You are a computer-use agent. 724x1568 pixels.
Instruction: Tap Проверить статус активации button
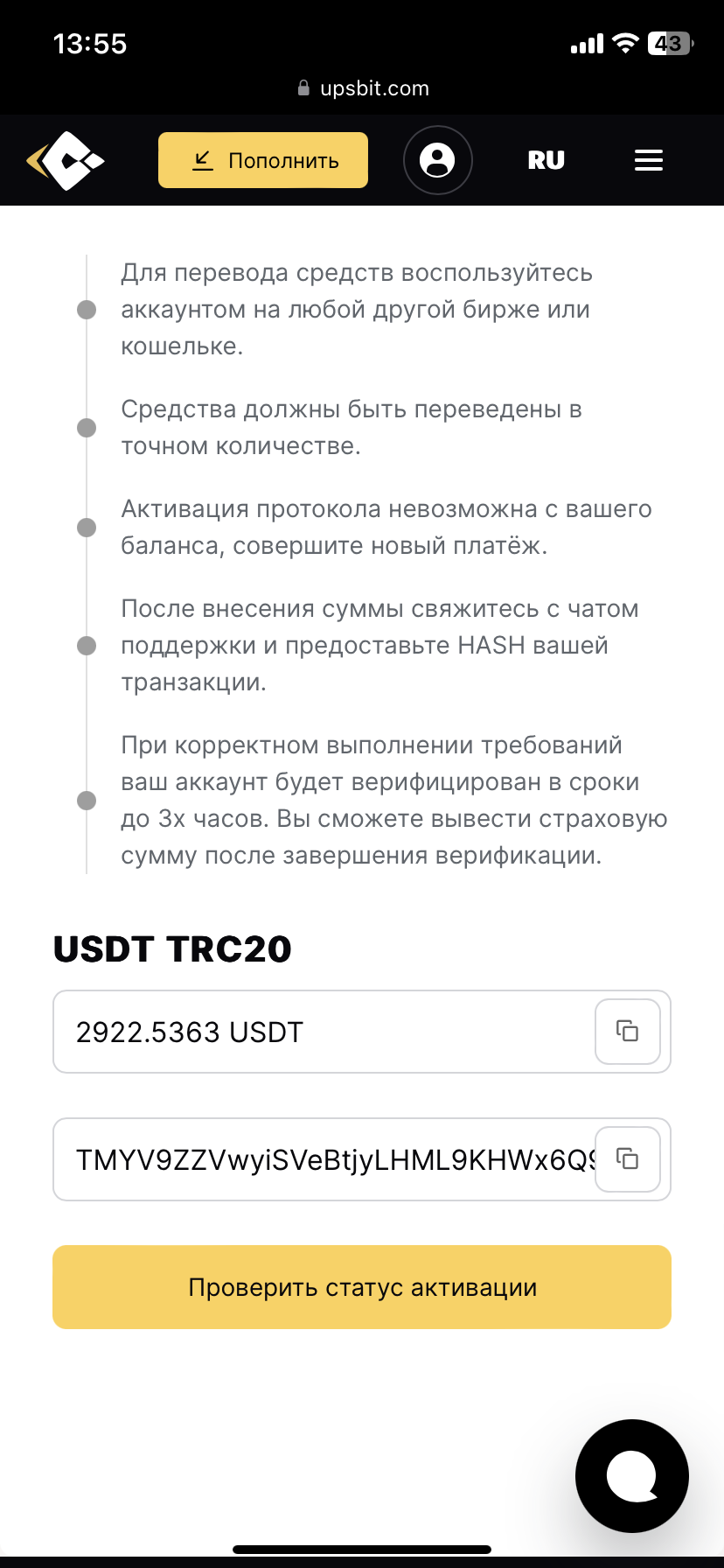coord(362,1287)
